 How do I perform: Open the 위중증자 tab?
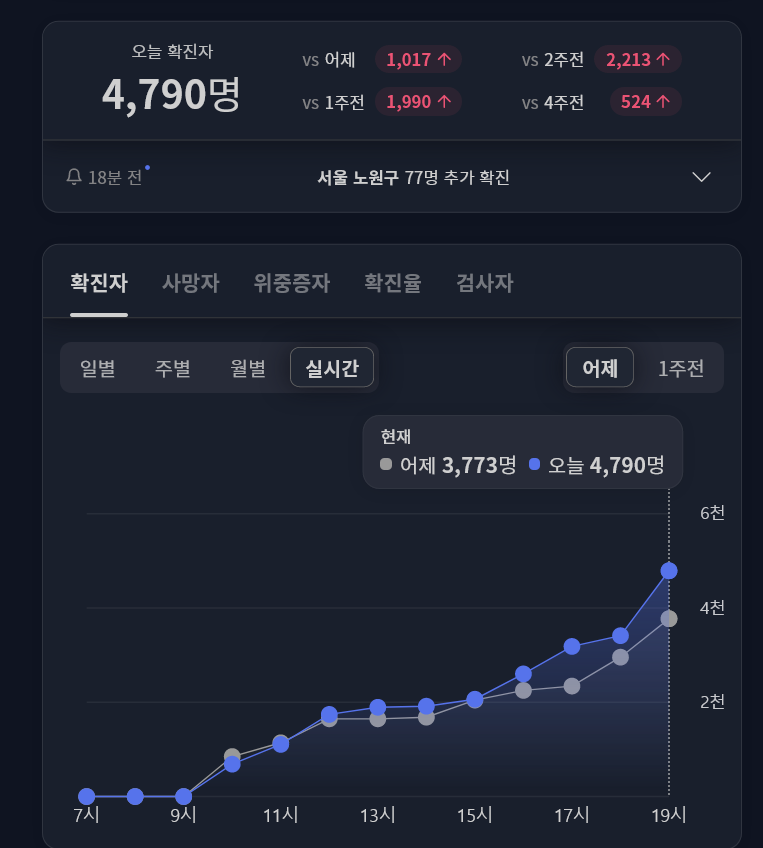pyautogui.click(x=291, y=283)
